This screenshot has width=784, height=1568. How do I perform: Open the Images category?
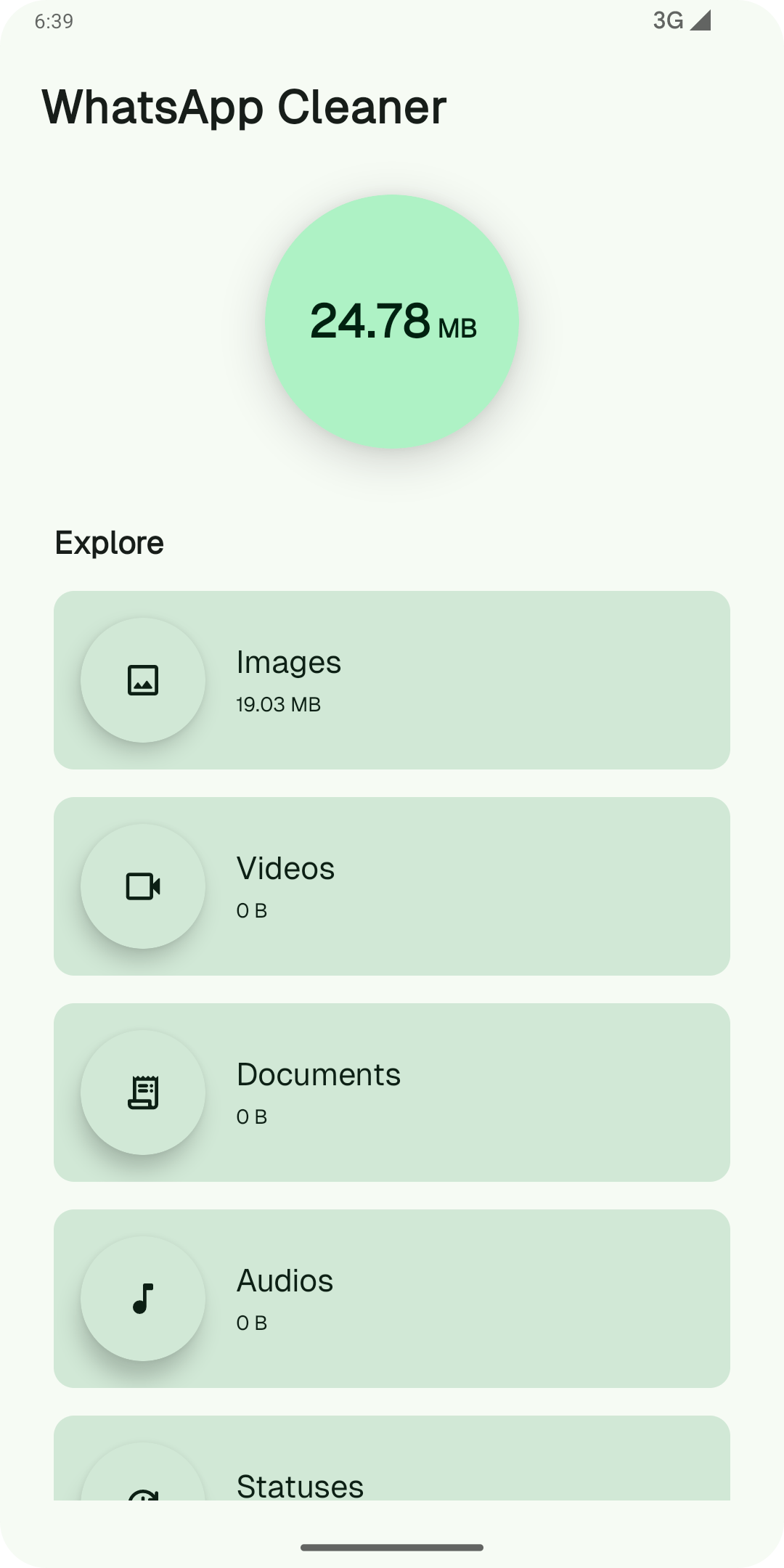pos(392,680)
